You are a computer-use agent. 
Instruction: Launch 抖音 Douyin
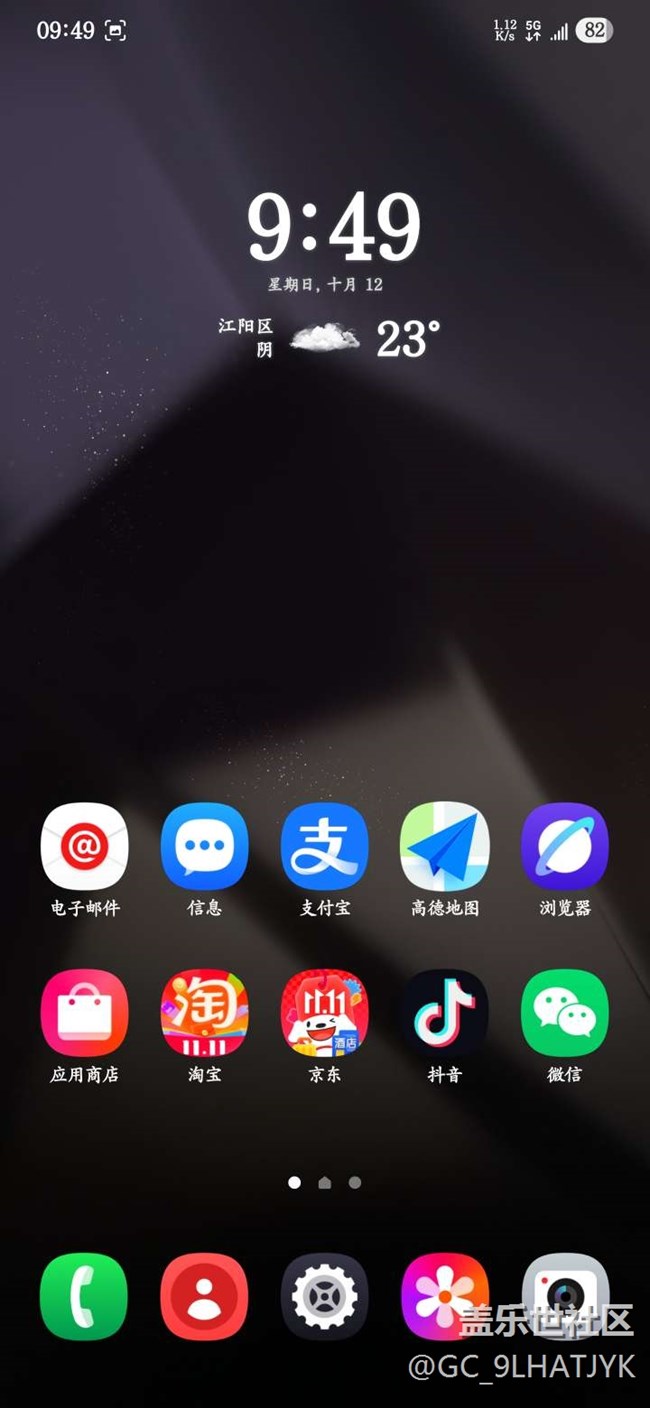[444, 1013]
